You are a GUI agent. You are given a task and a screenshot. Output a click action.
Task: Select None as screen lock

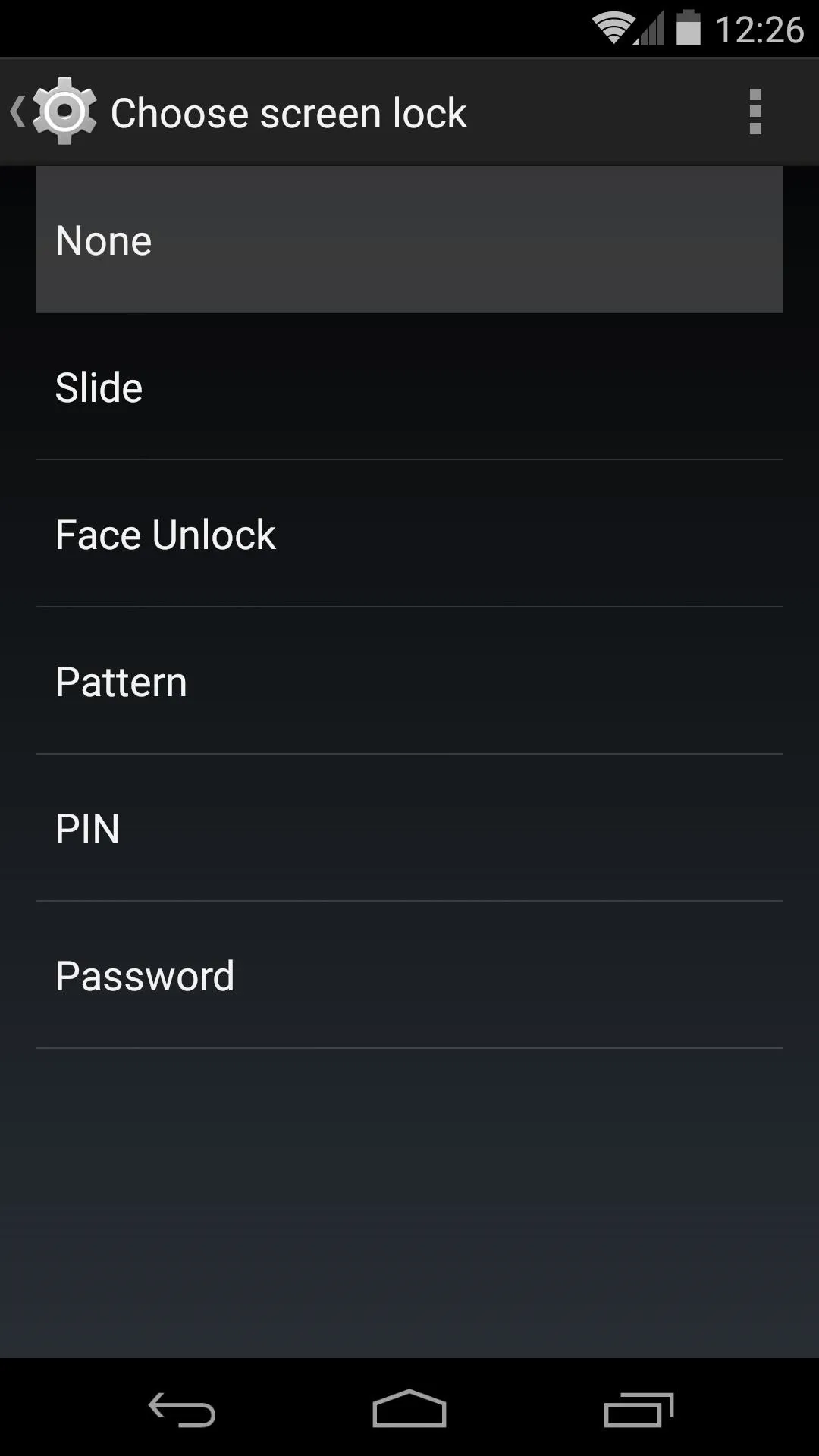click(x=409, y=239)
